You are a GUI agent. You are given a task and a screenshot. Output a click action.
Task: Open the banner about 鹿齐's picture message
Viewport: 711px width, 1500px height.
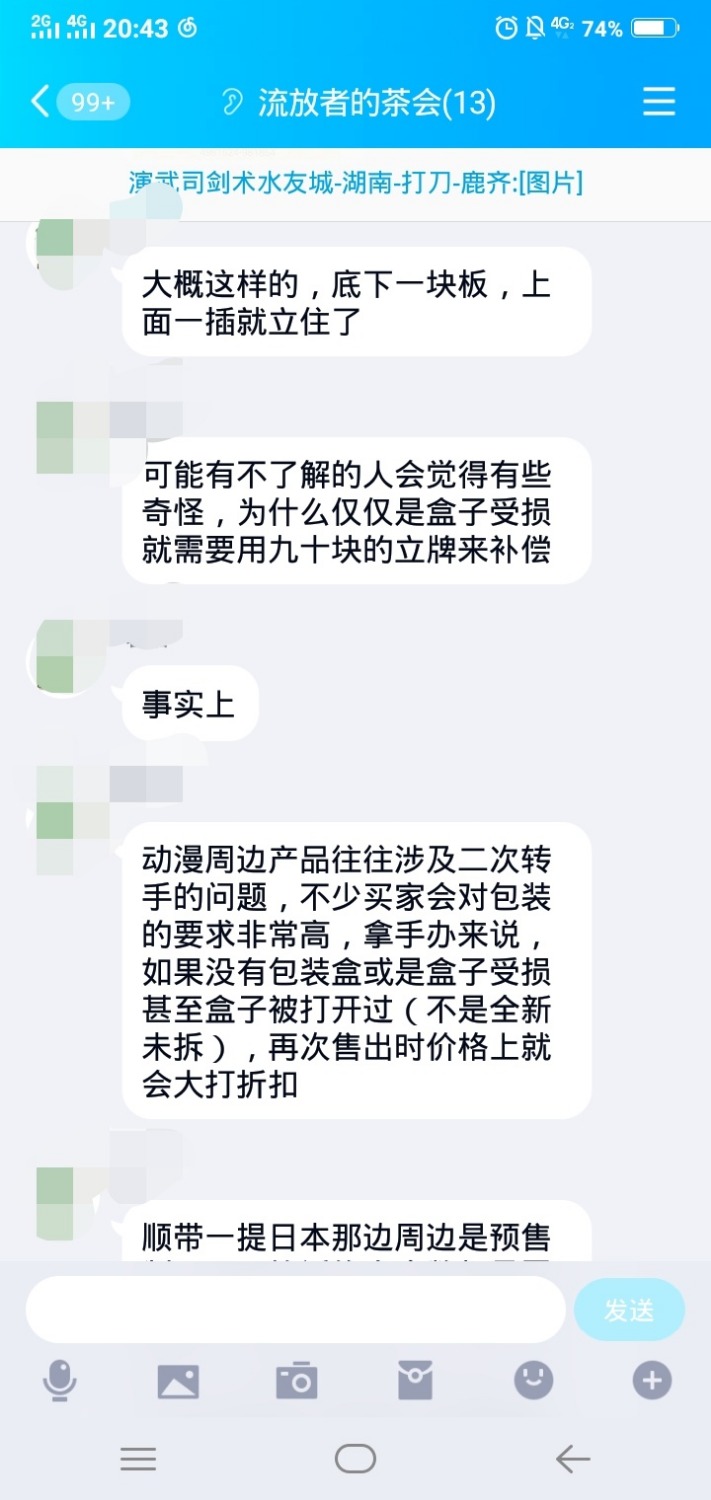355,183
